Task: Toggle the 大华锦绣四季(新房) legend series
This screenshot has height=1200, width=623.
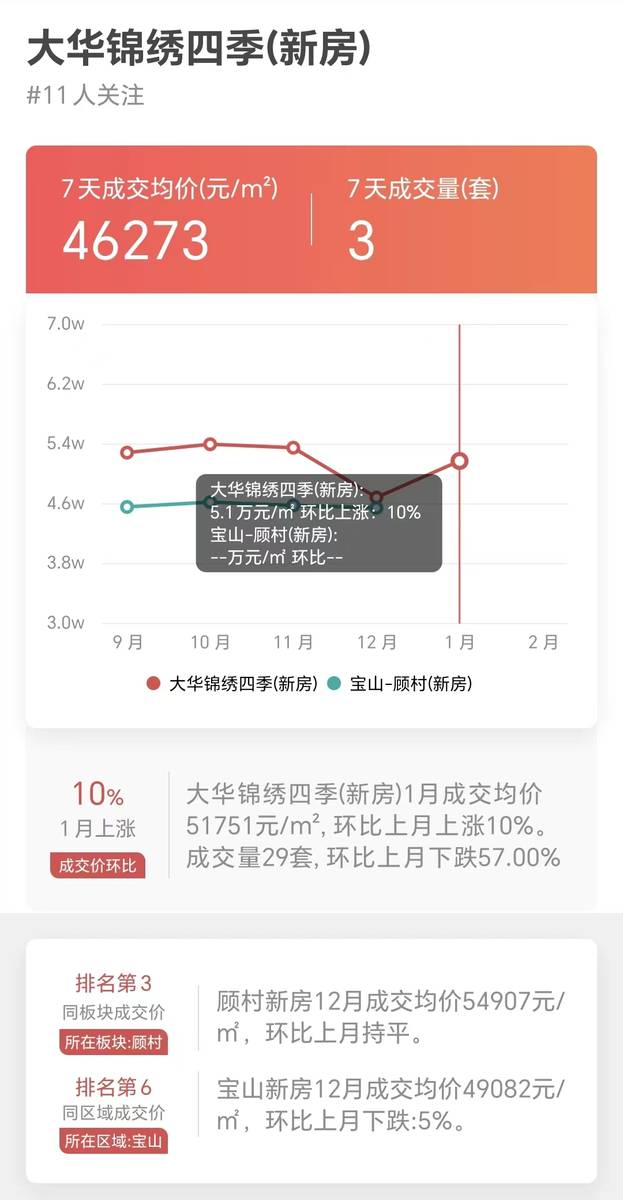Action: 232,684
